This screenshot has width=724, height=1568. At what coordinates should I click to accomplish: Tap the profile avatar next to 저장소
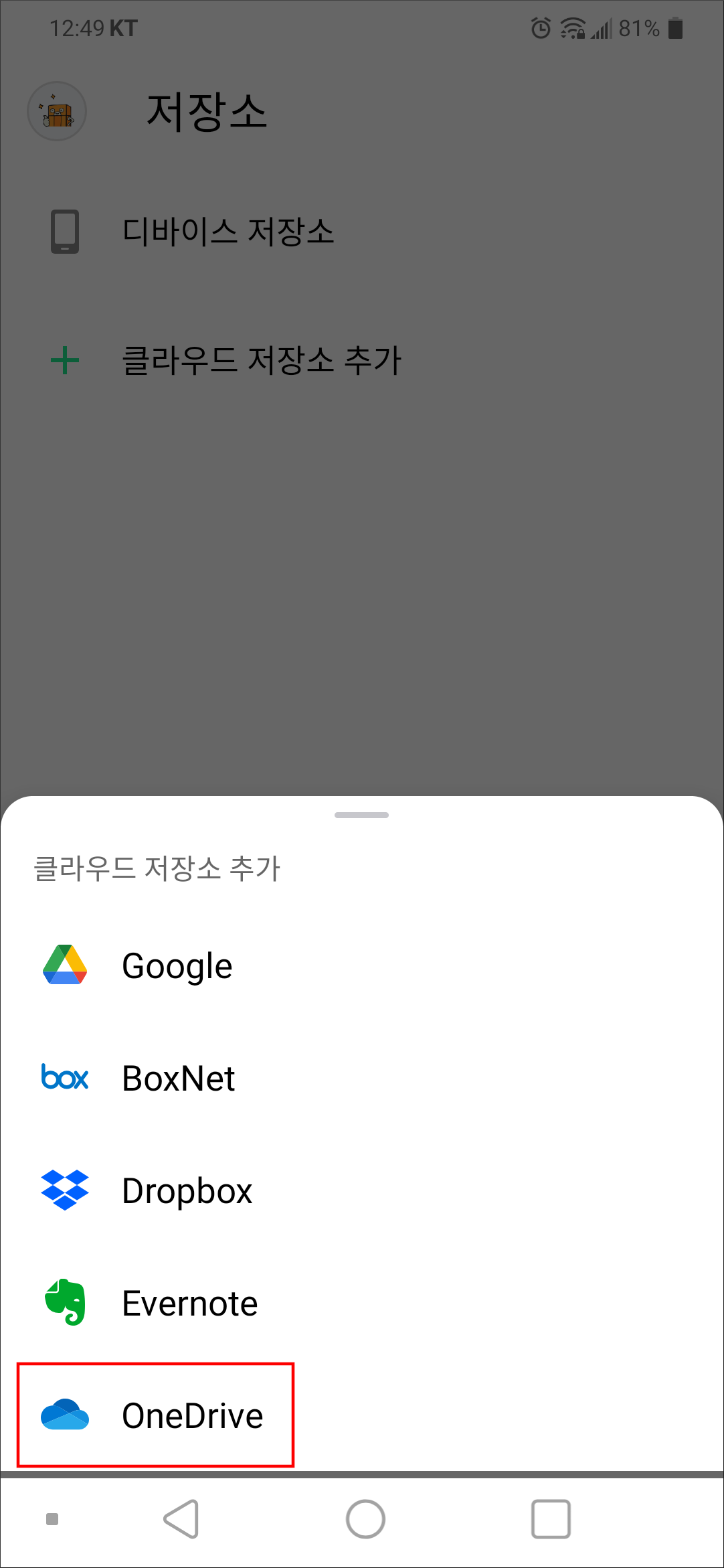(57, 111)
